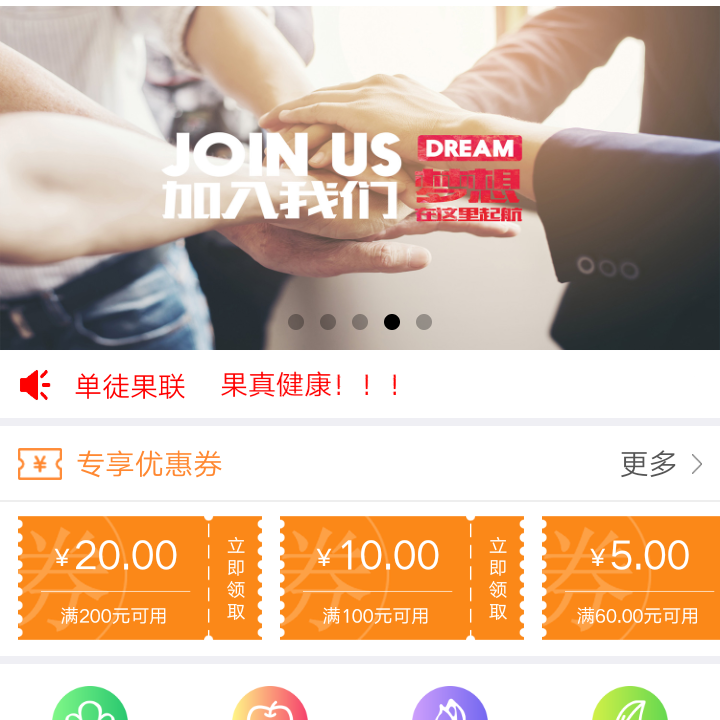Open 更多 to see more coupons
This screenshot has height=720, width=720.
pos(661,464)
